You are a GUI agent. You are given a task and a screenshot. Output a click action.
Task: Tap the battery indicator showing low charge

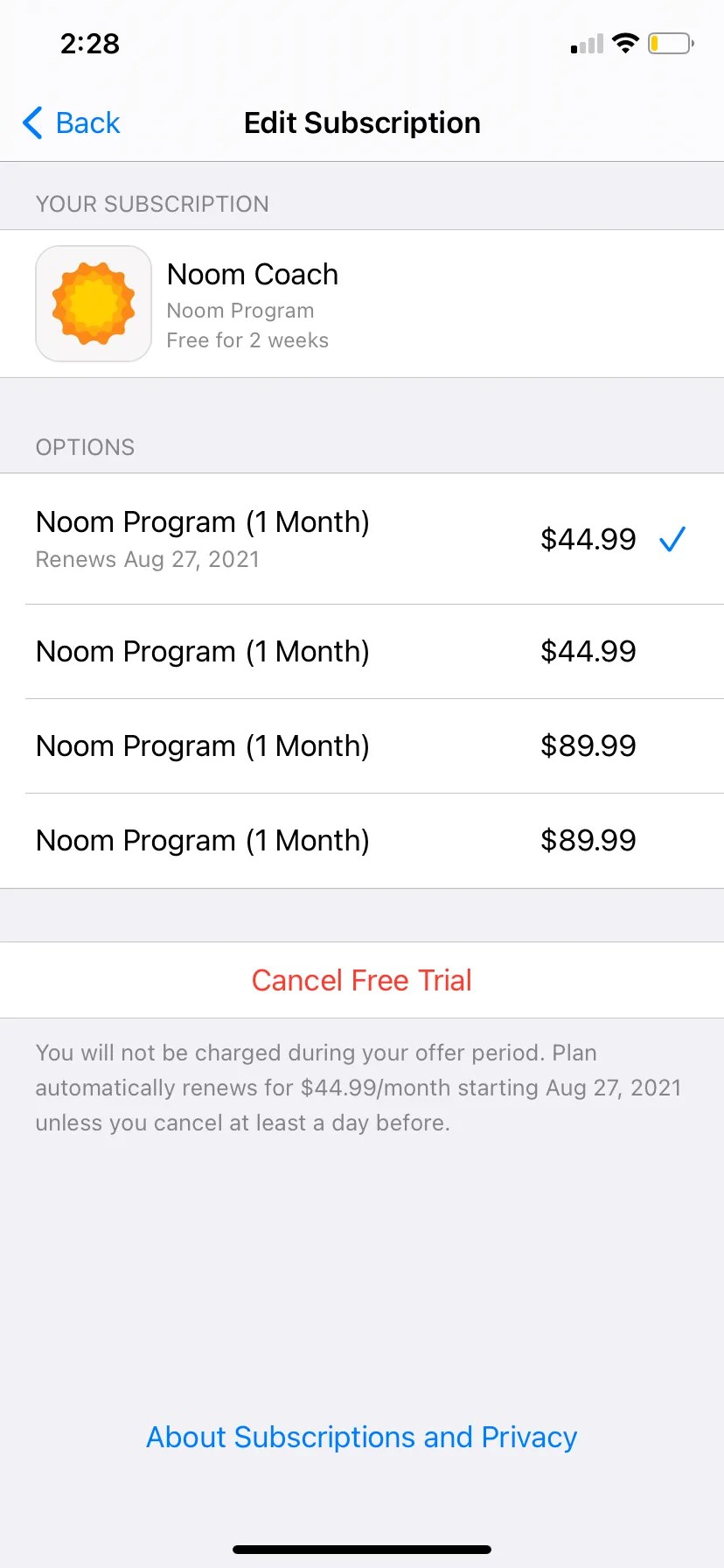(x=670, y=43)
